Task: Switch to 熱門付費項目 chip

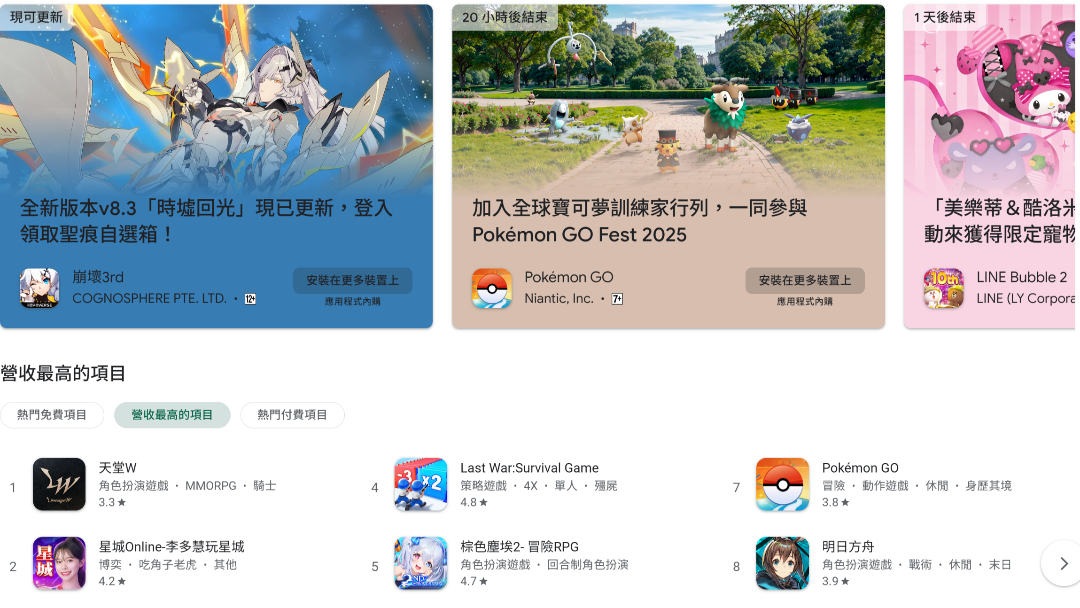Action: (x=292, y=415)
